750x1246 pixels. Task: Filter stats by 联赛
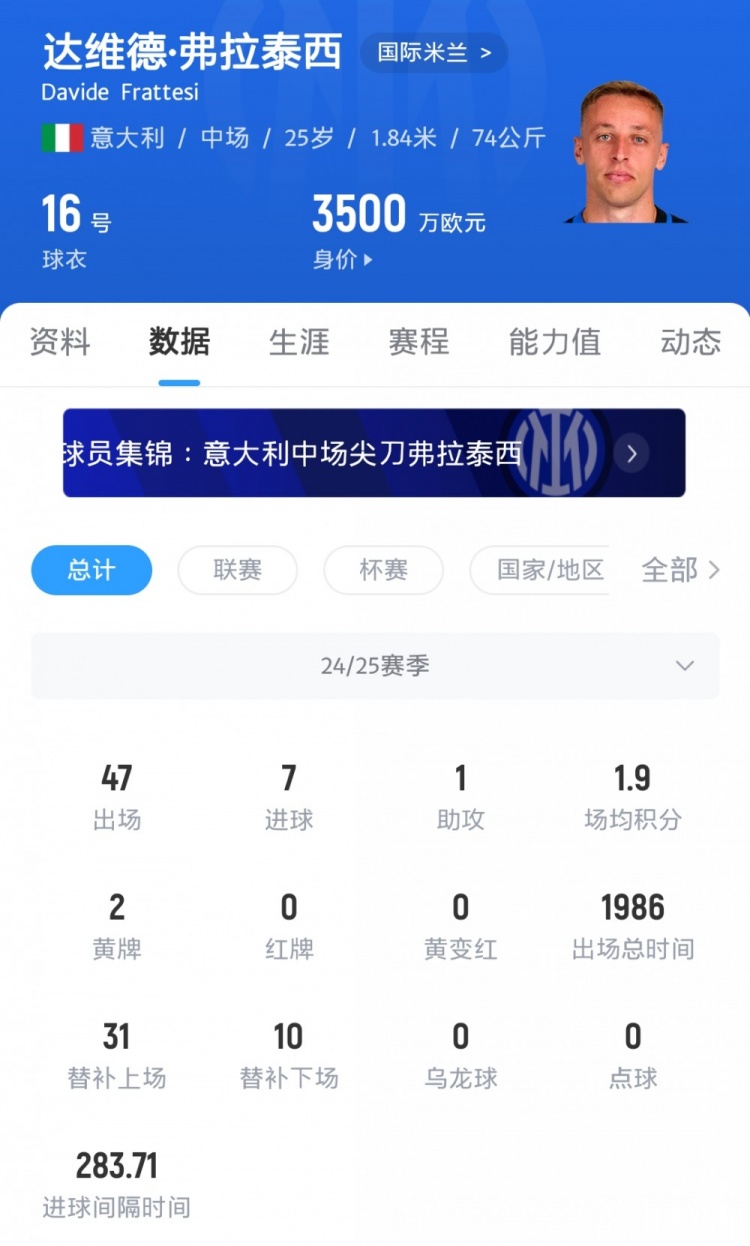tap(237, 570)
